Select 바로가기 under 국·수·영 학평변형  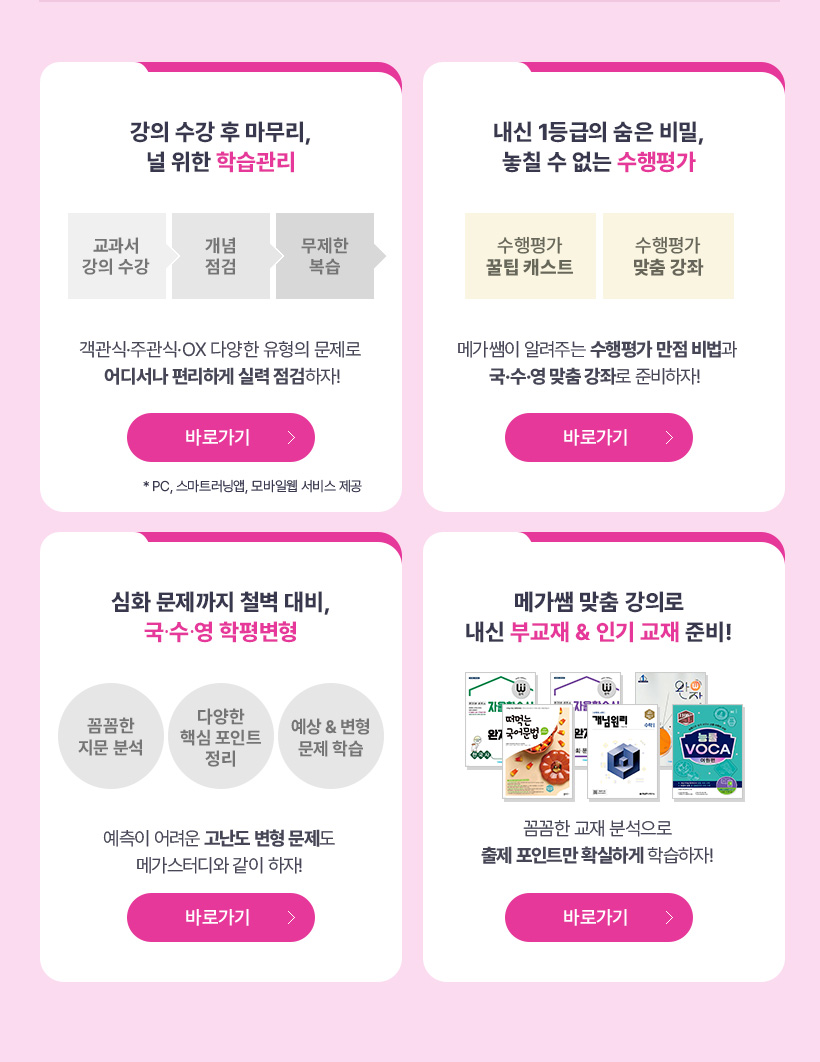pos(220,917)
